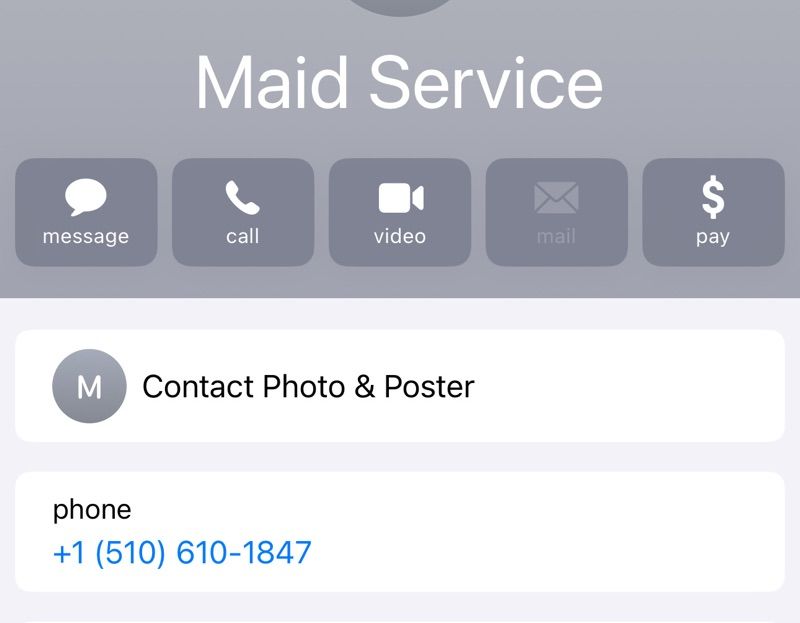This screenshot has width=800, height=623.
Task: Dial the +1 (510) 610-1847 phone number
Action: point(182,552)
